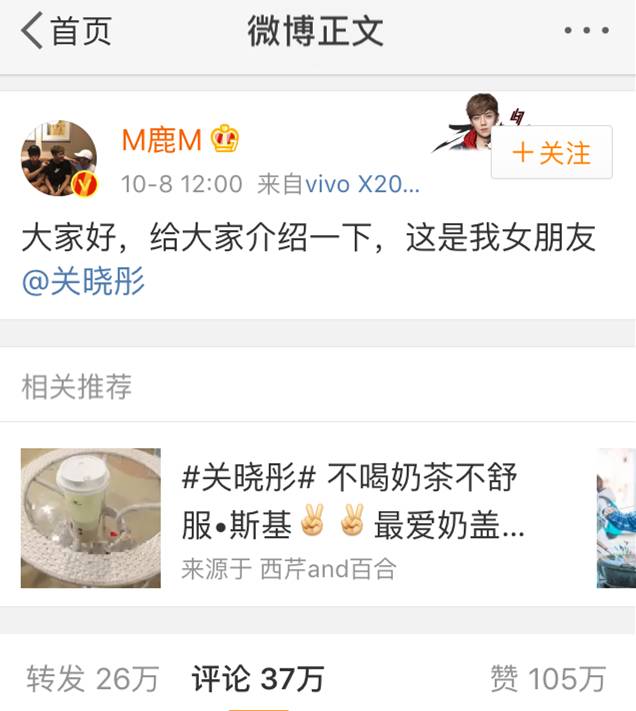Viewport: 636px width, 711px height.
Task: Follow M鹿M with 关注 button
Action: coord(551,153)
